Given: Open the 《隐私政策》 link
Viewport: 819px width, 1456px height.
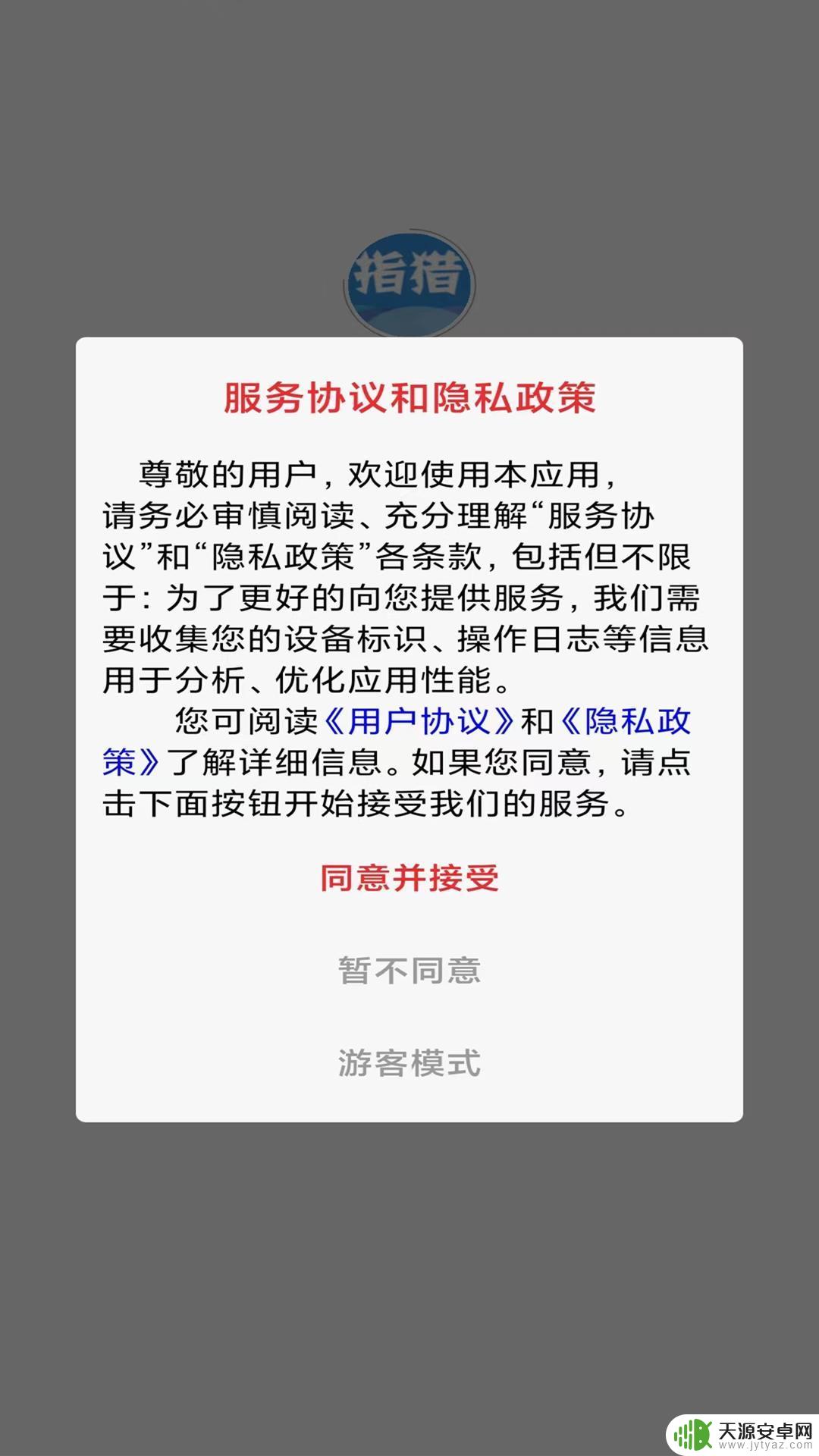Looking at the screenshot, I should [626, 721].
